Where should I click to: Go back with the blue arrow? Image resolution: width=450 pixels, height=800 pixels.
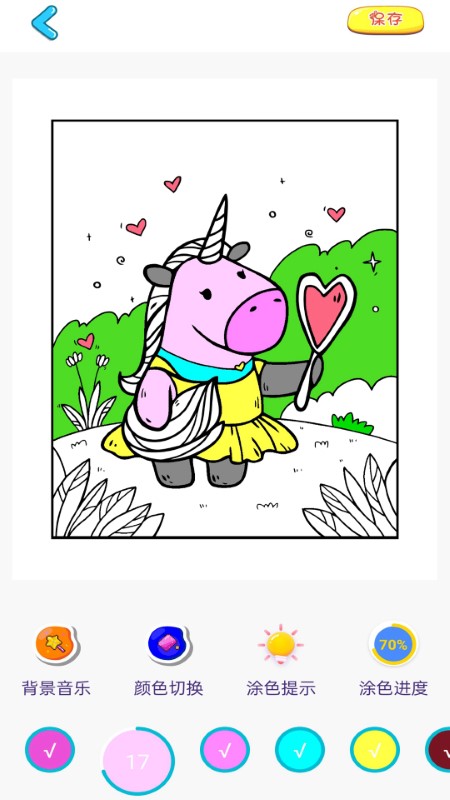tap(45, 22)
